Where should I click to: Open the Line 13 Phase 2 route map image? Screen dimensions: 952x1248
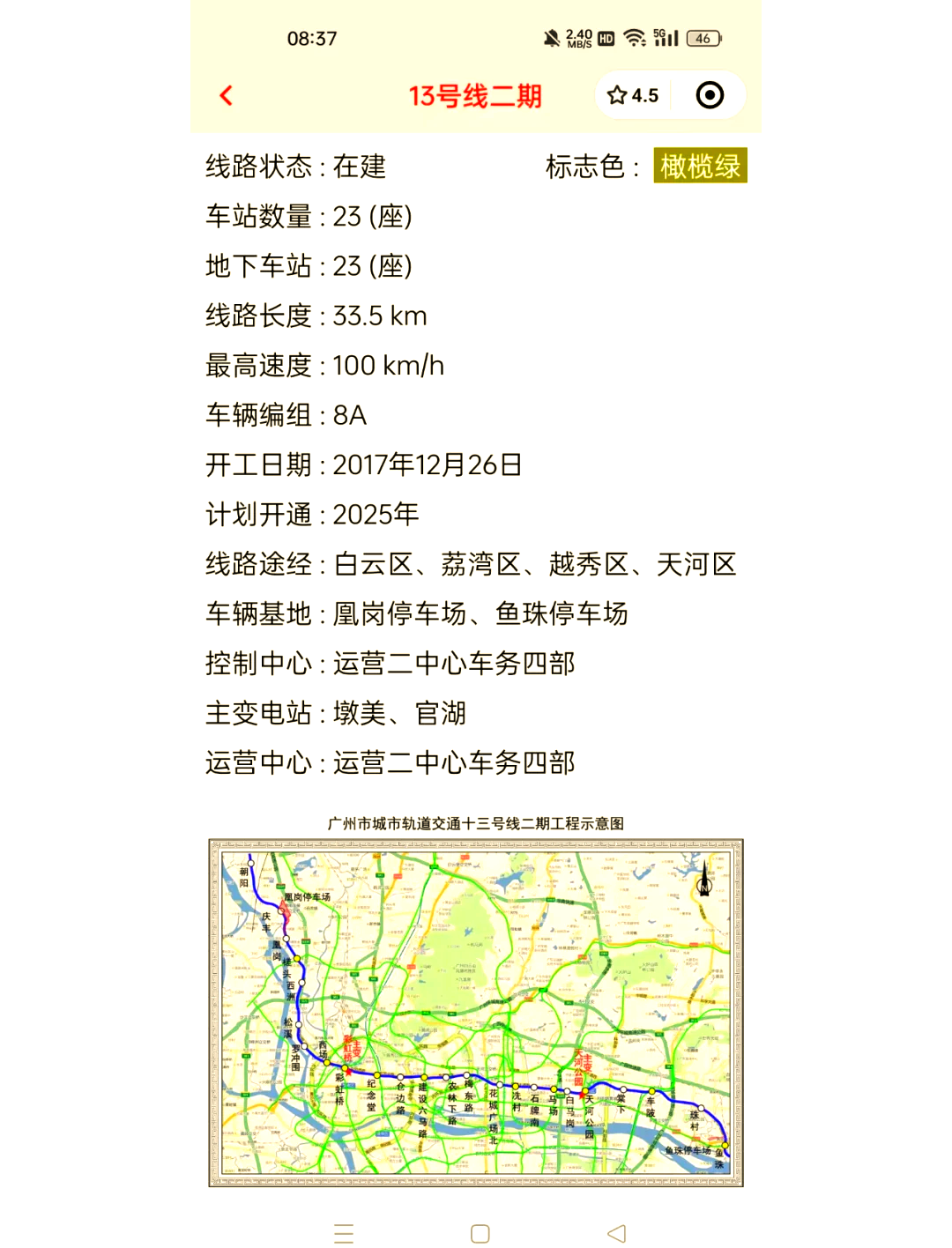(x=476, y=1012)
